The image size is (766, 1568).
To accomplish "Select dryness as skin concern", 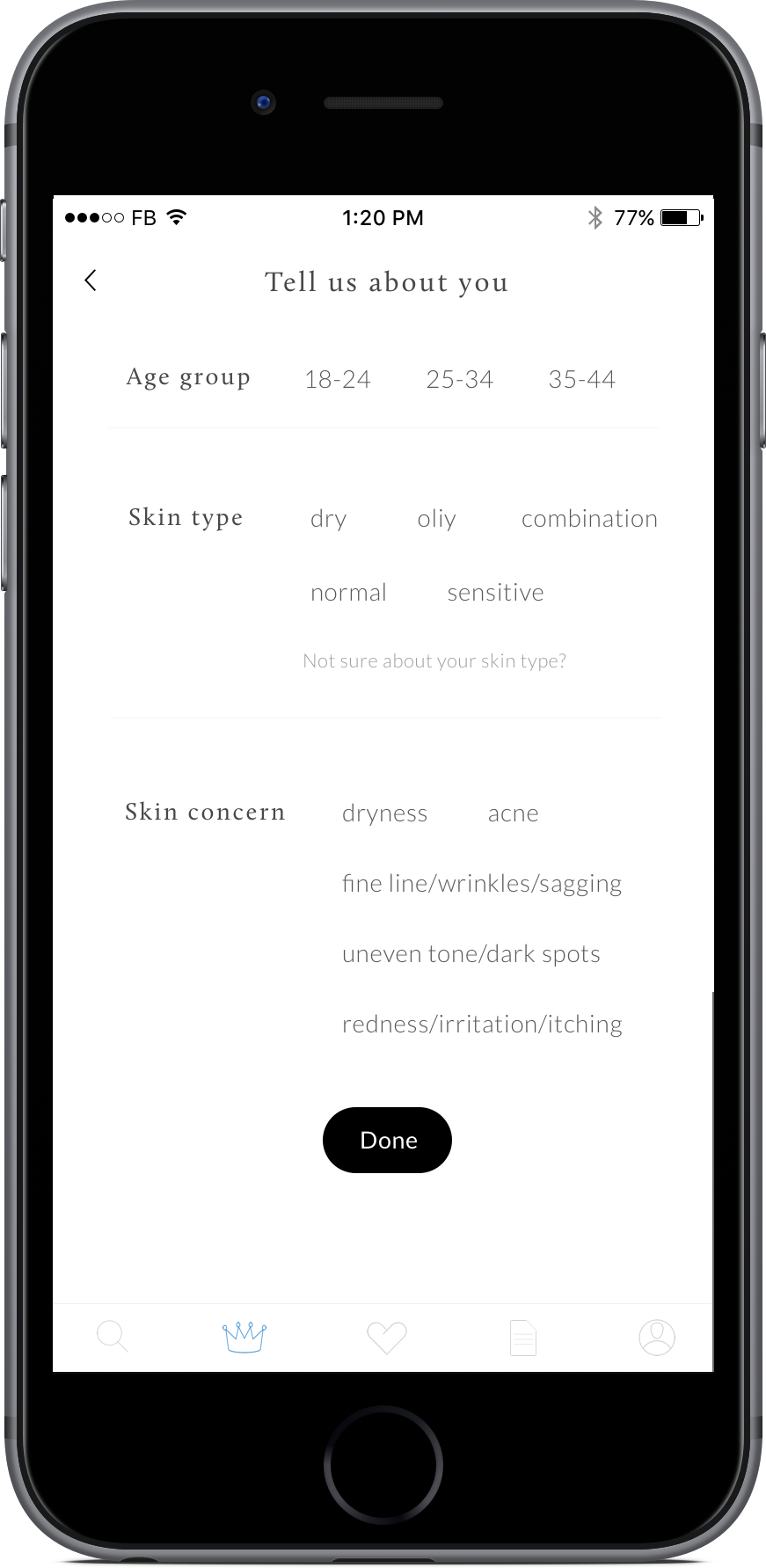I will click(384, 813).
